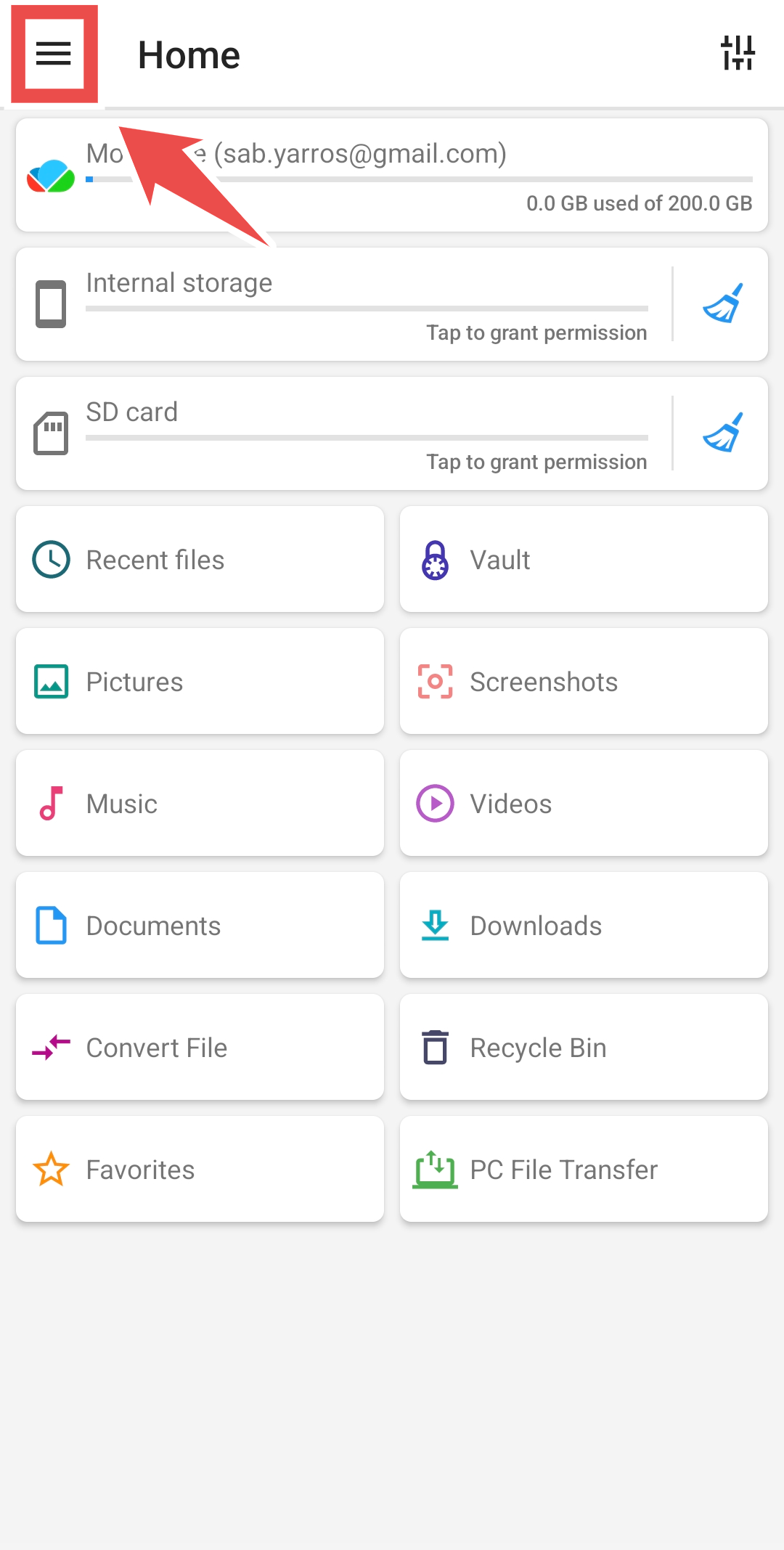The height and width of the screenshot is (1550, 784).
Task: View Screenshots folder
Action: tap(584, 682)
